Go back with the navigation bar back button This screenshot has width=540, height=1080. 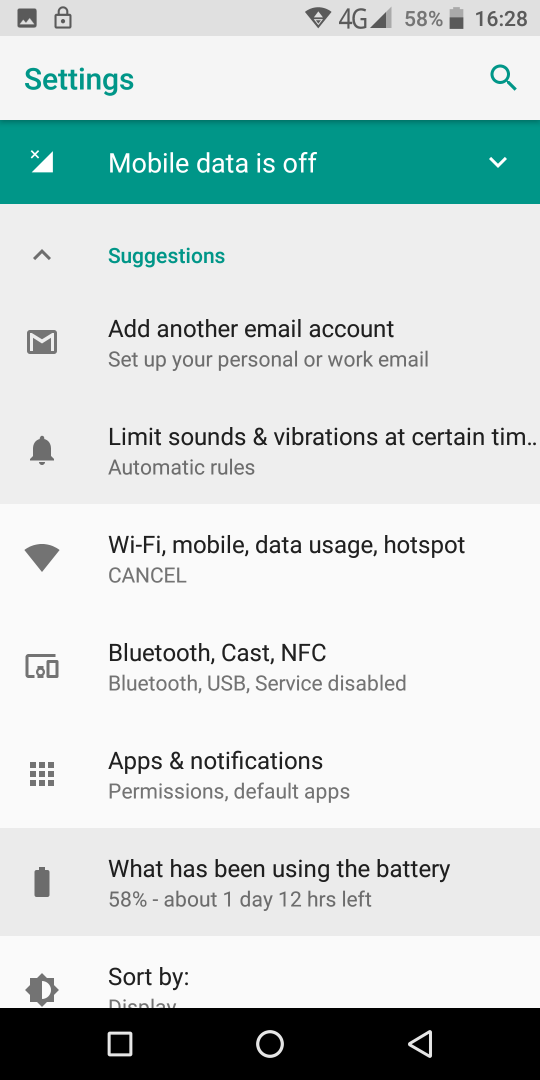tap(420, 1043)
